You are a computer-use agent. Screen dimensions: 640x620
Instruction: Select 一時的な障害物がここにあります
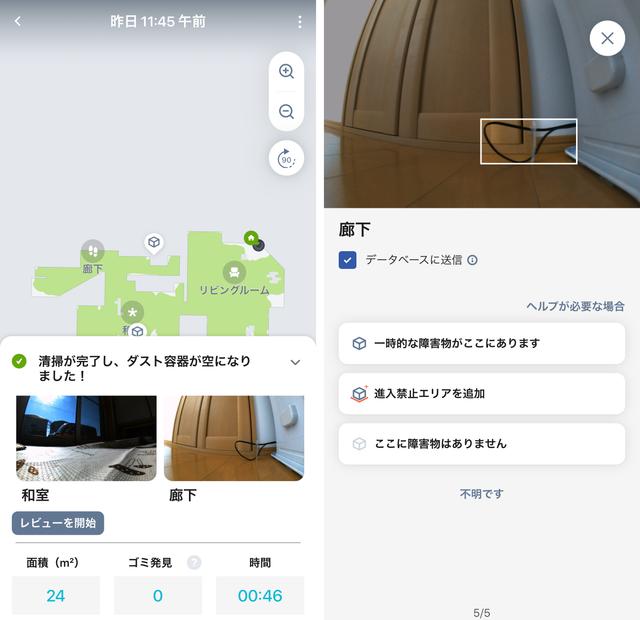[x=482, y=343]
